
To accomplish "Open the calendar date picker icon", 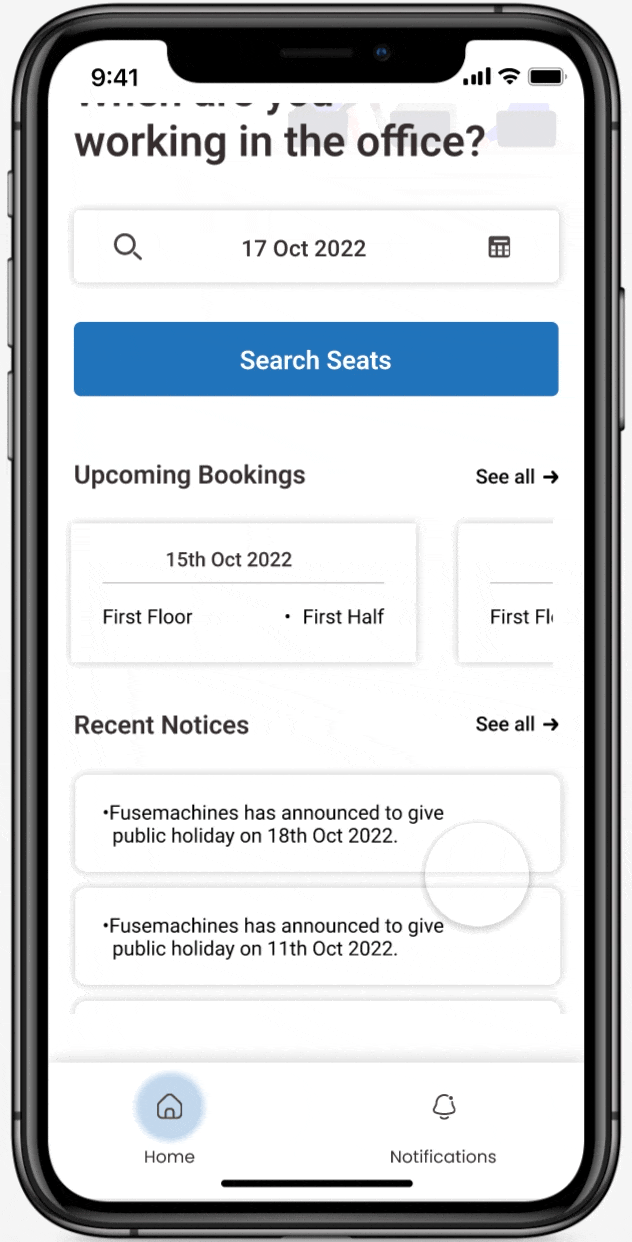I will 499,247.
